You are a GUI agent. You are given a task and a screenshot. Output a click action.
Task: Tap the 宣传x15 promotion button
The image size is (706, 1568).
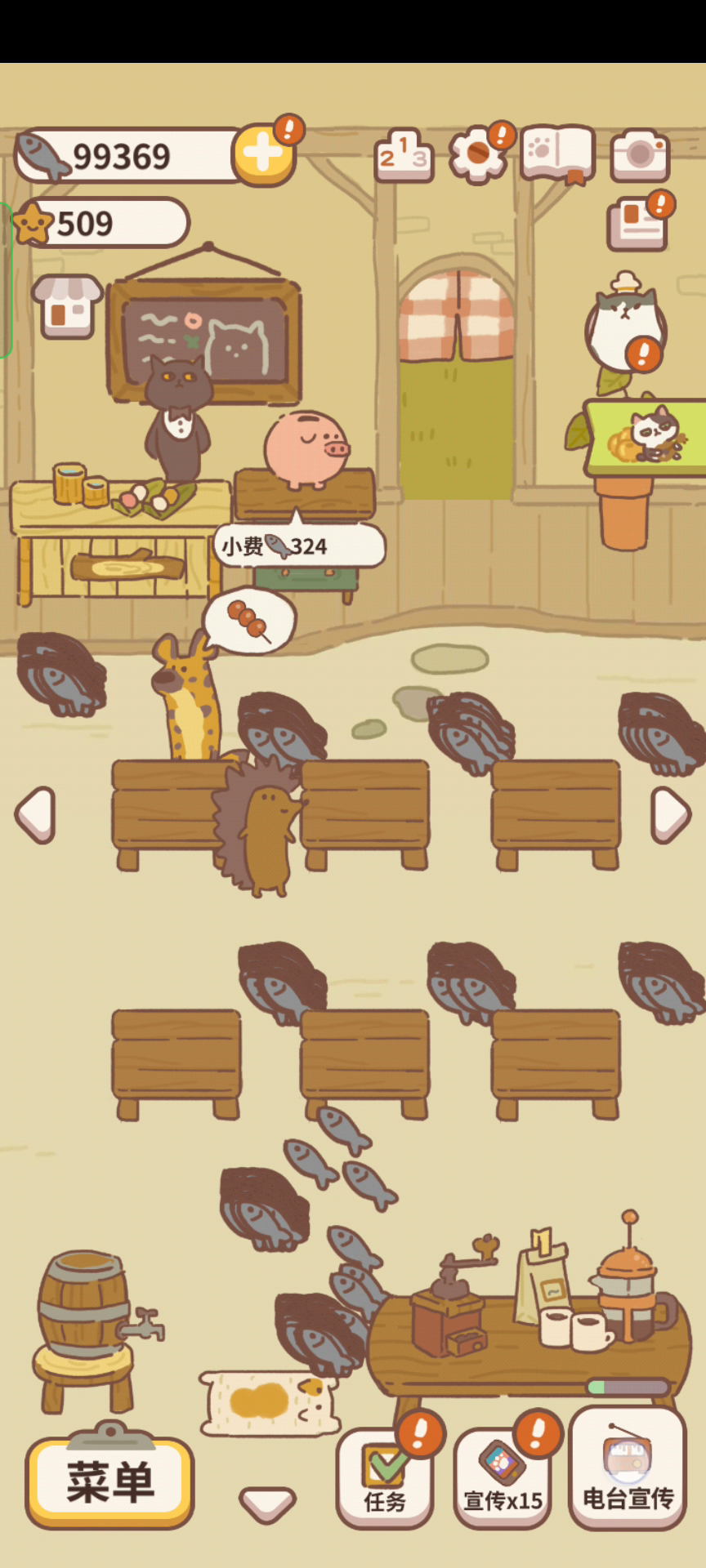tap(503, 1478)
